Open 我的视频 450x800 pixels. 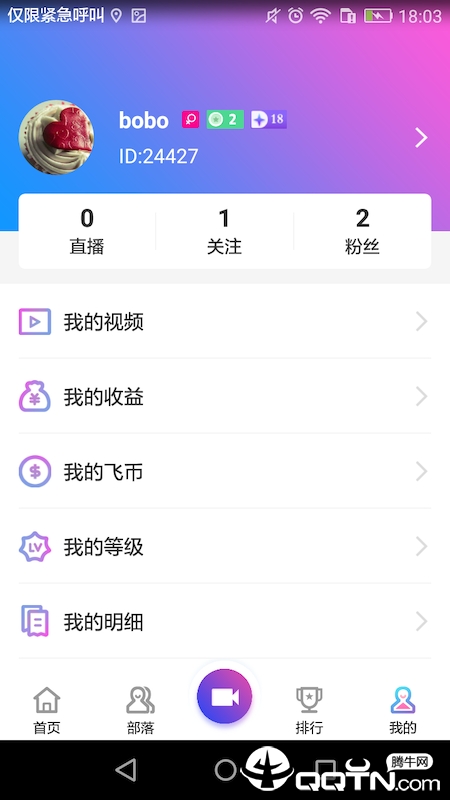tap(225, 321)
